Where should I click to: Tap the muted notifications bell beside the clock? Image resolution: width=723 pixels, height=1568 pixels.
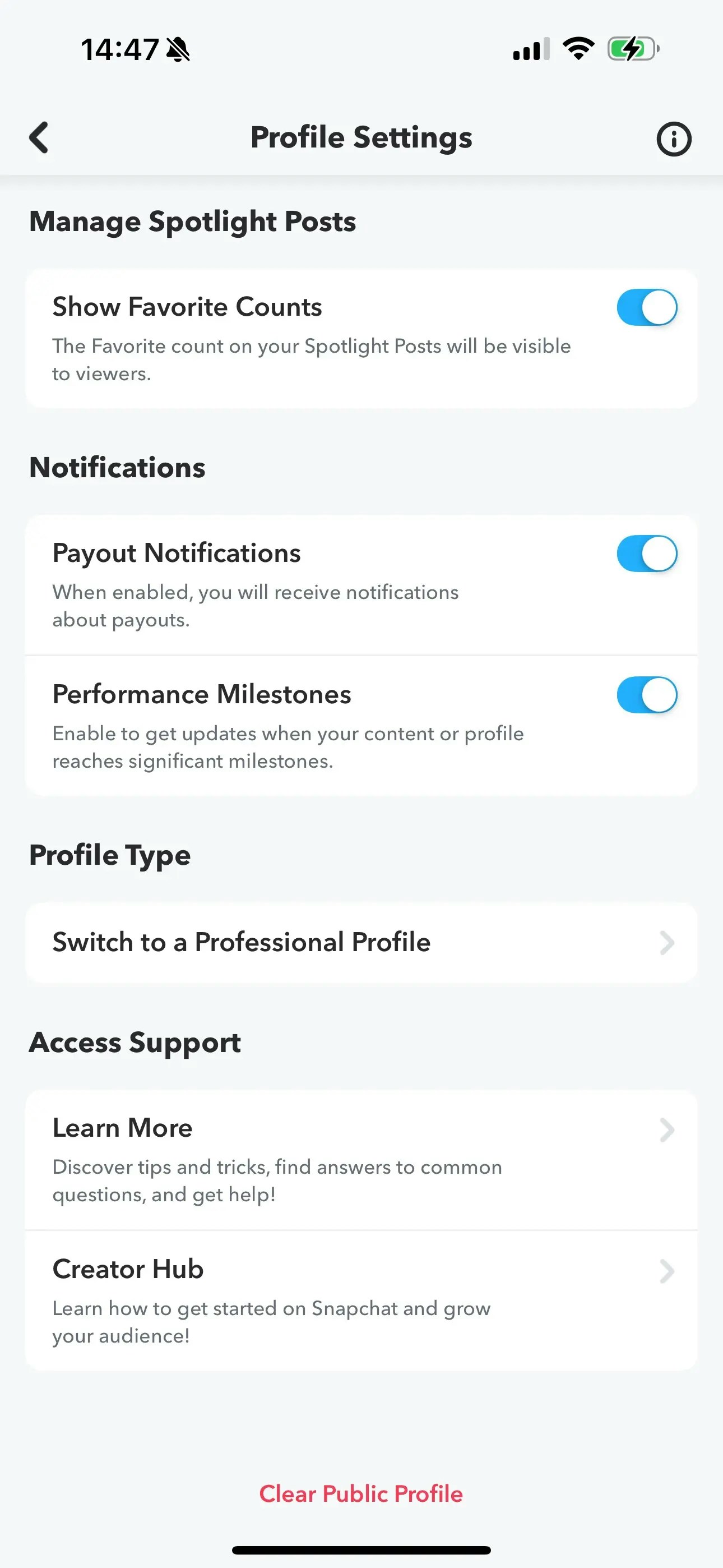pos(178,49)
